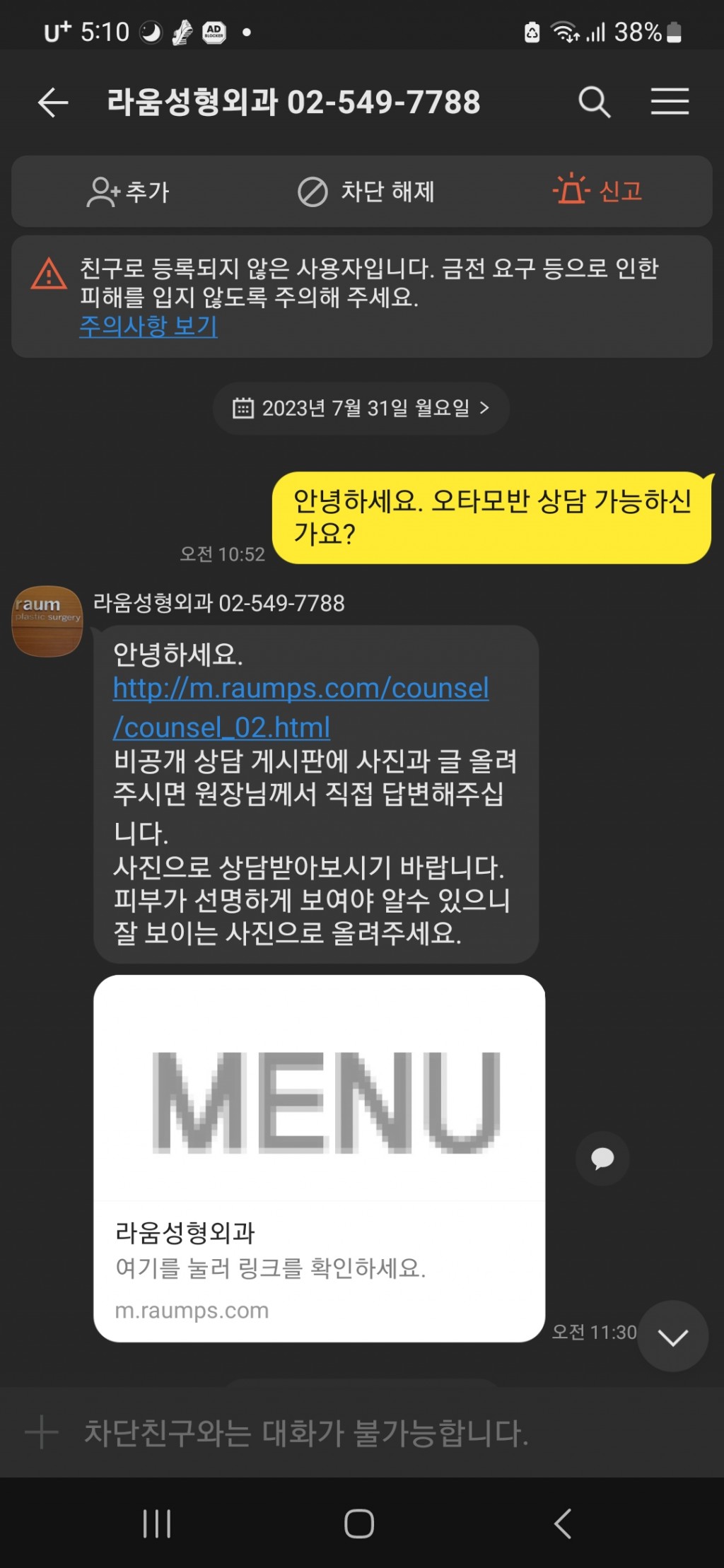Image resolution: width=724 pixels, height=1568 pixels.
Task: Report this user with 신고
Action: 597,191
